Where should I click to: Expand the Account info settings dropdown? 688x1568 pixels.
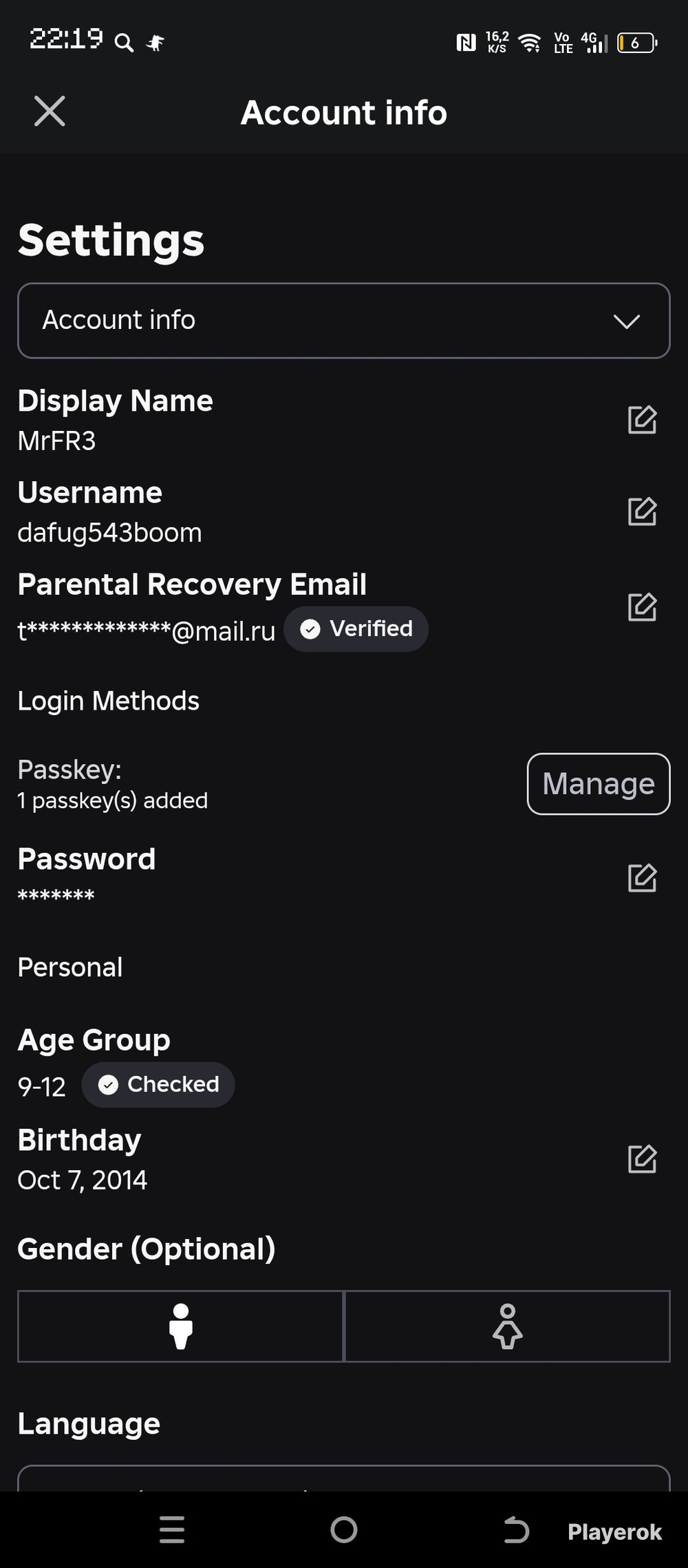[344, 321]
